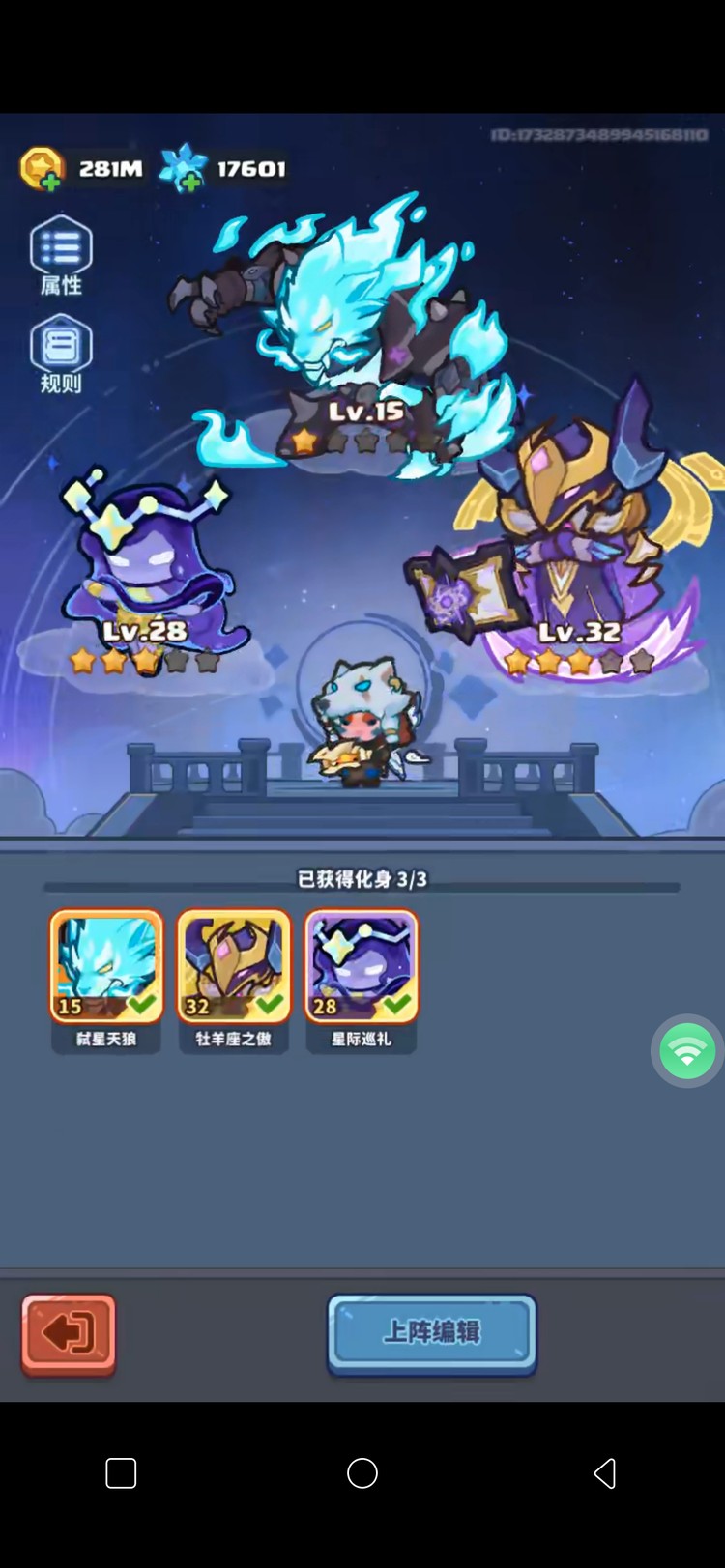725x1568 pixels.
Task: Tap the Lv.15 blue flame wolf
Action: (x=358, y=319)
